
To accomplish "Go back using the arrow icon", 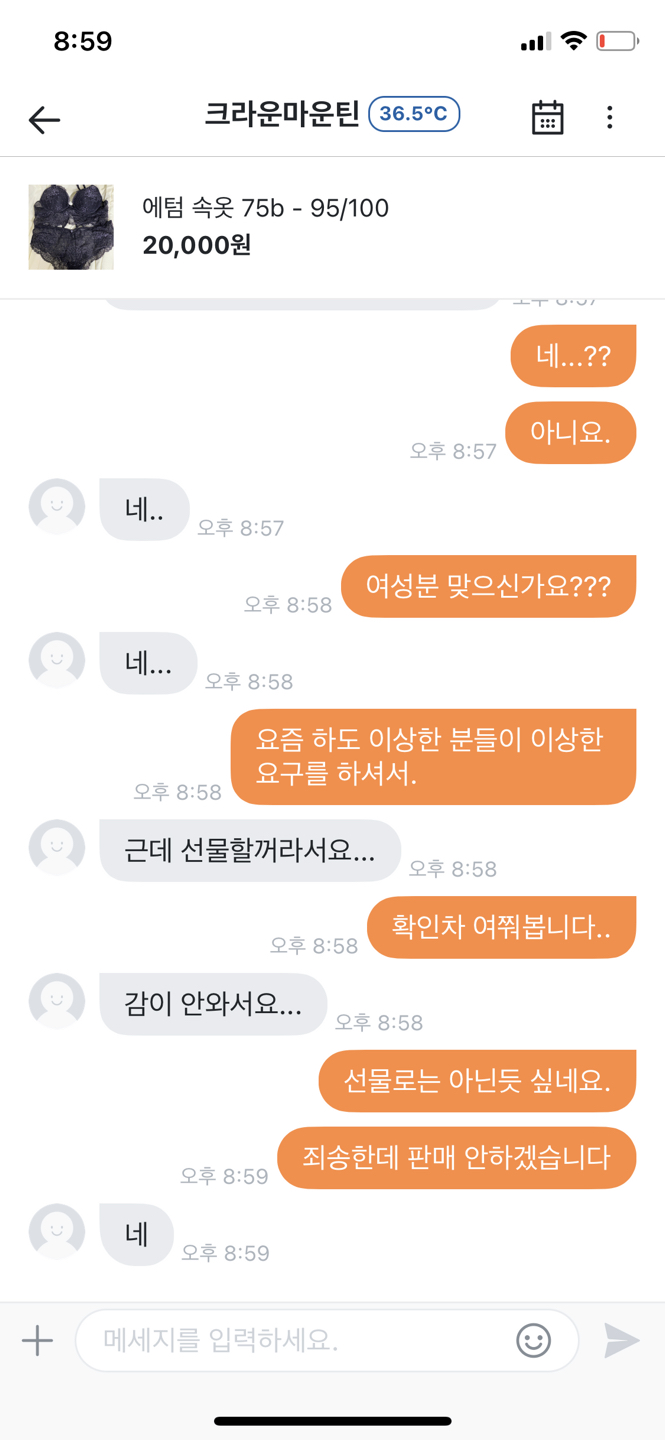I will 44,119.
